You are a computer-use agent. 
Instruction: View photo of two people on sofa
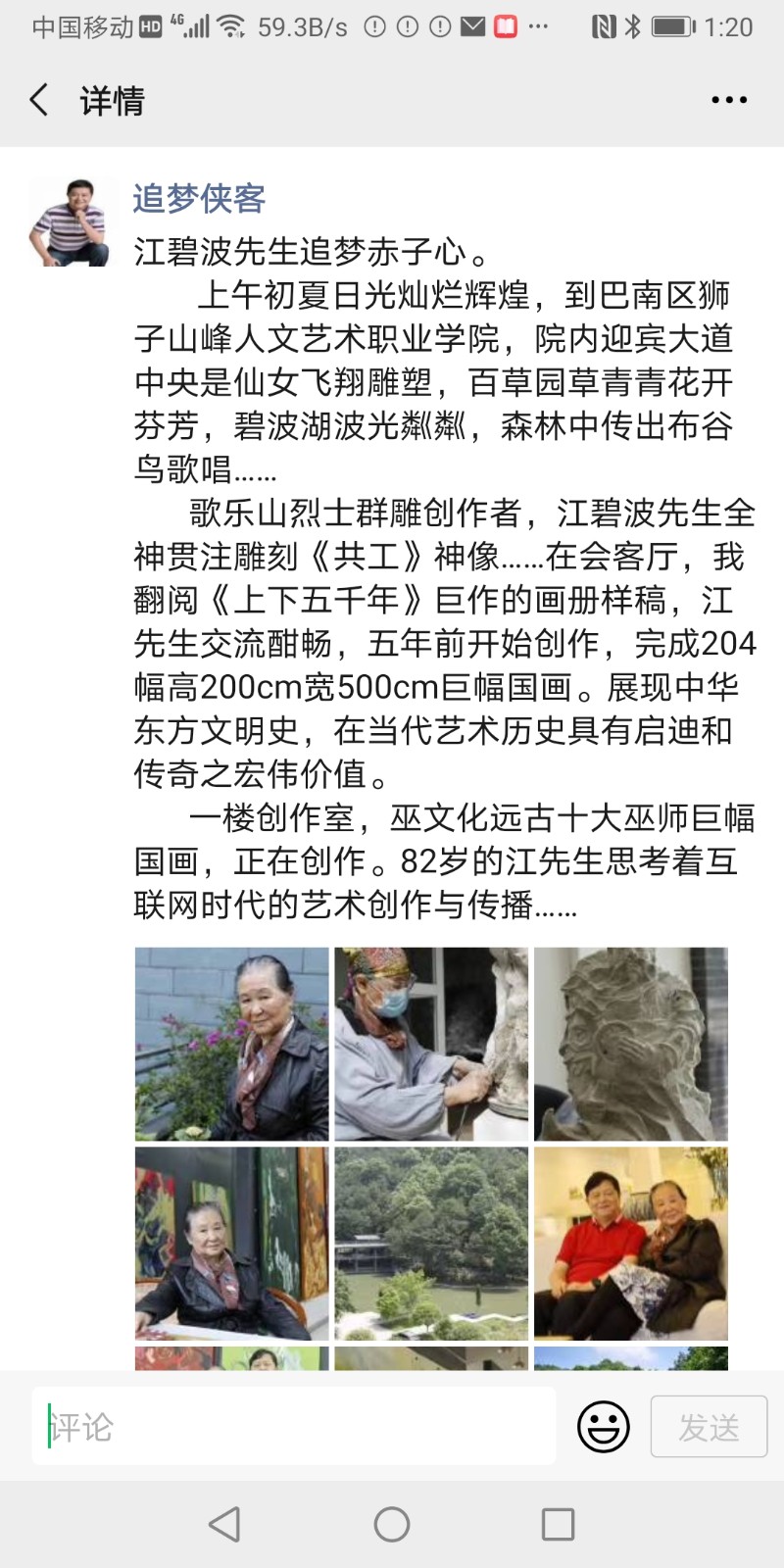[631, 1244]
